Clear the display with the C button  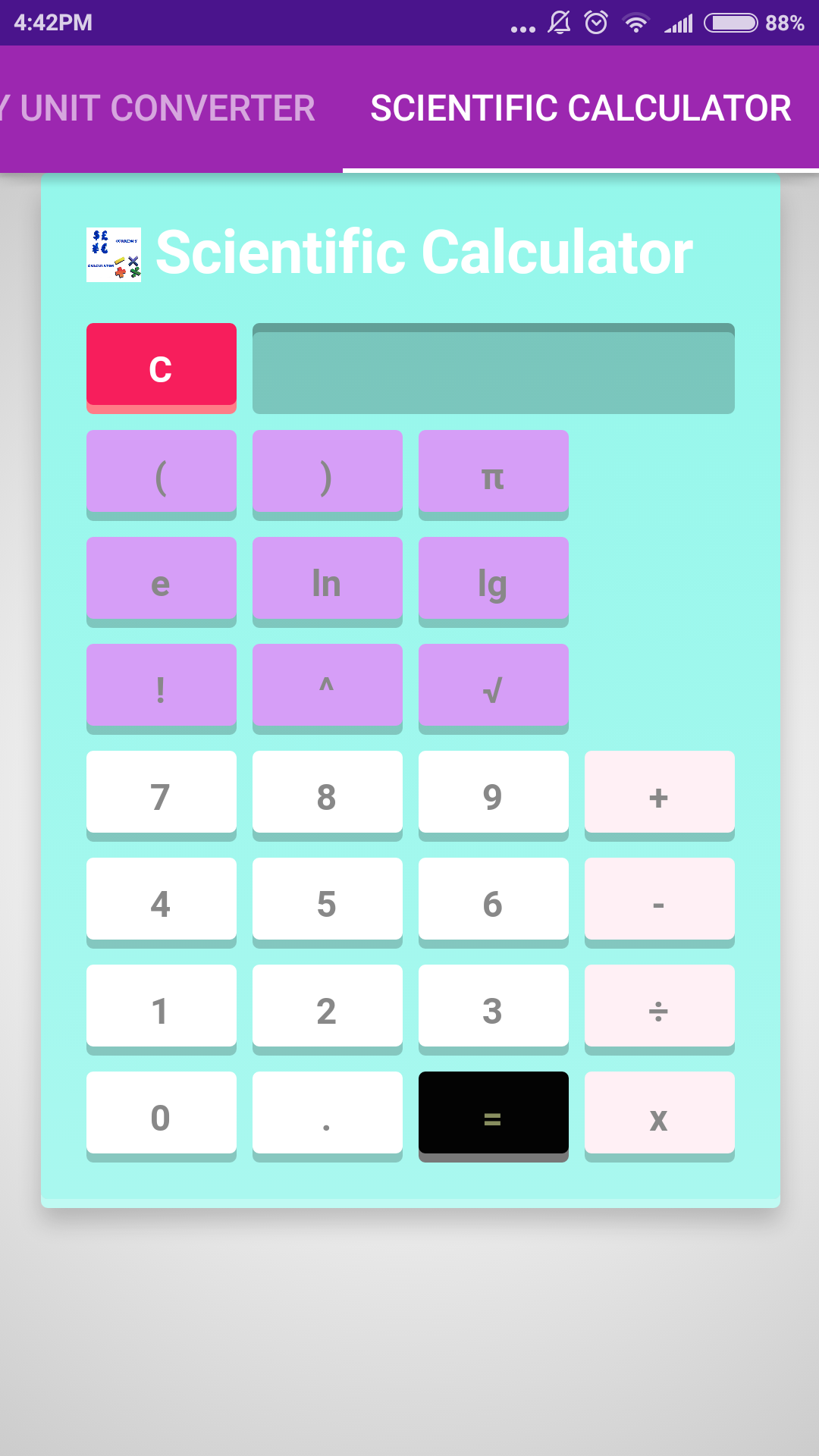[x=161, y=368]
